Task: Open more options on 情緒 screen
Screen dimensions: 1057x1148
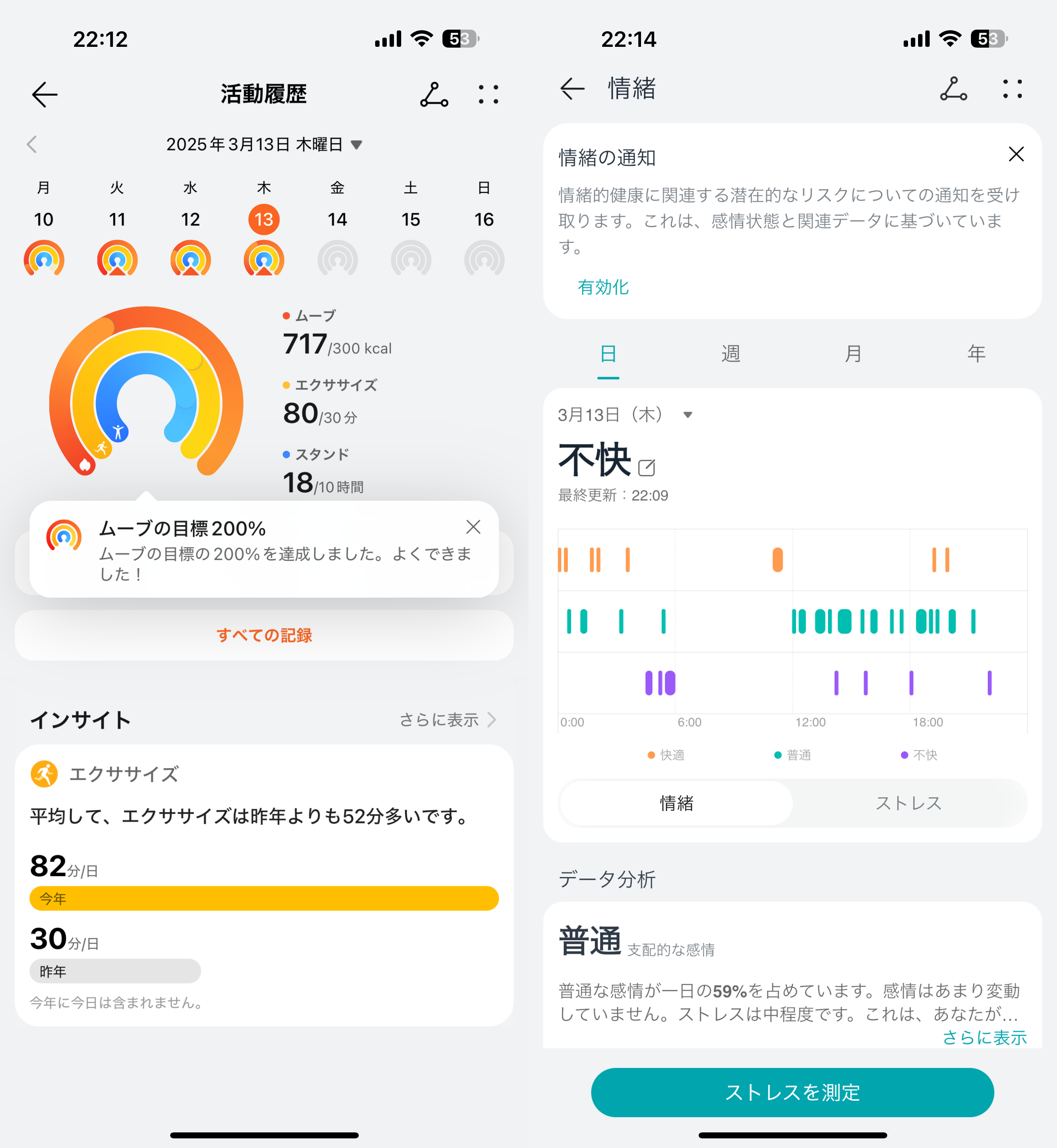Action: [x=1013, y=88]
